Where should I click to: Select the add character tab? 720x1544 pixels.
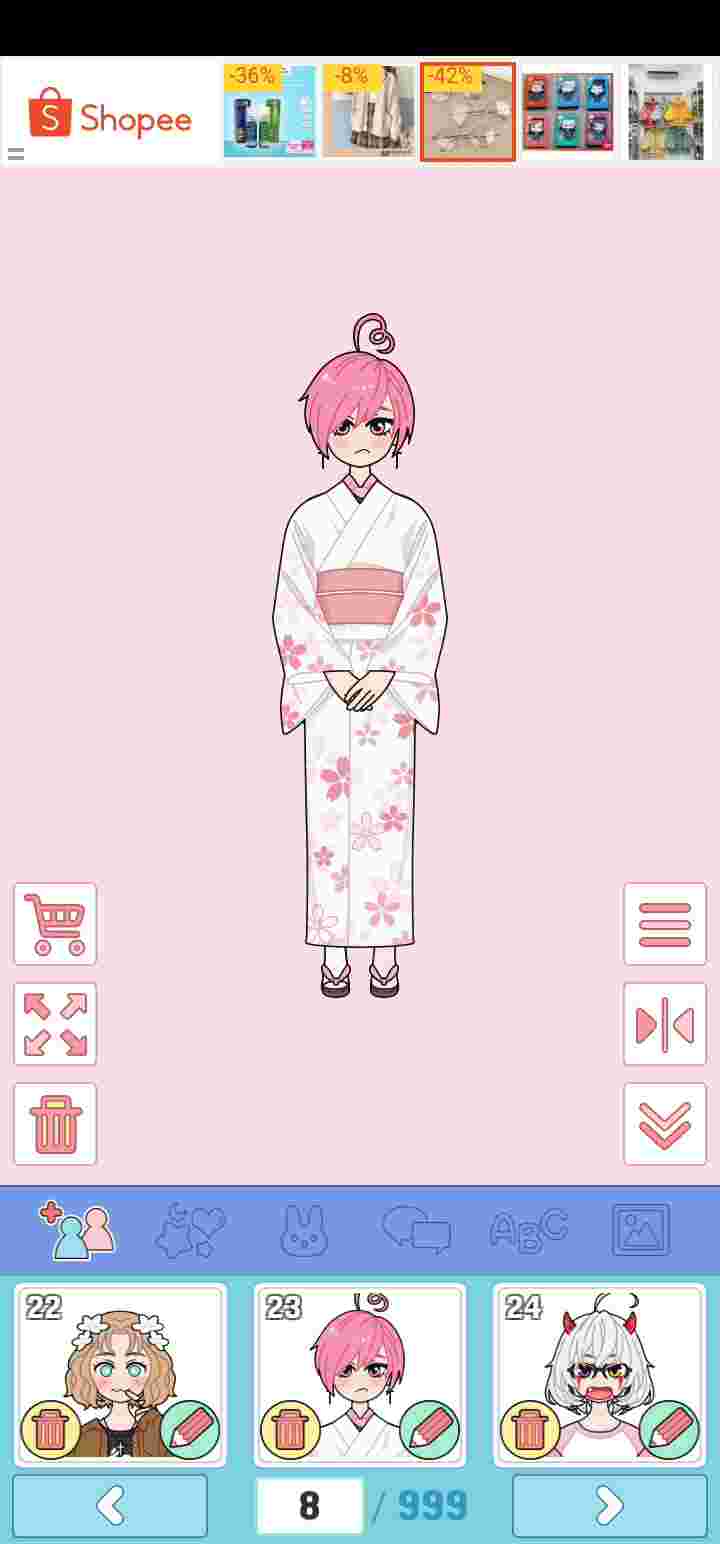tap(77, 1230)
